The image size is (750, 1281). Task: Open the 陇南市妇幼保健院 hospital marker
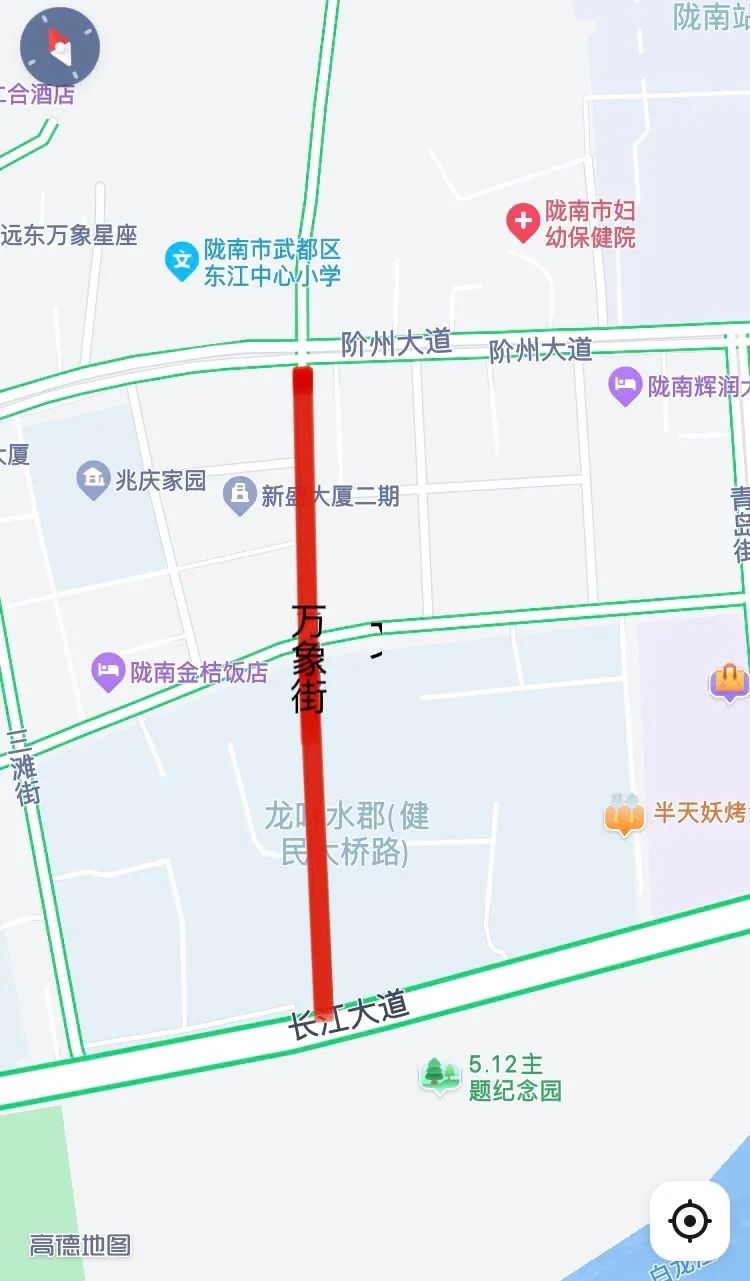(x=522, y=222)
